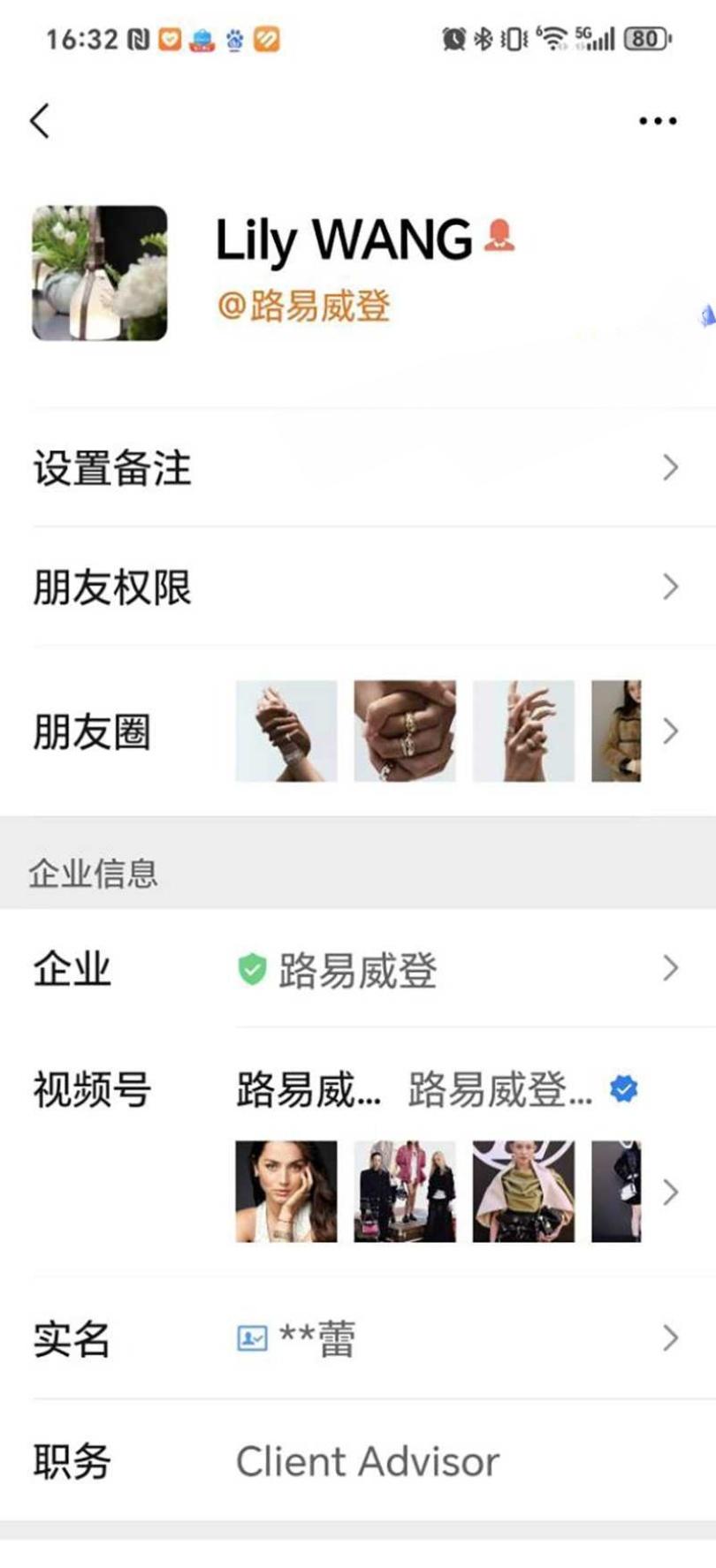Open the three-dot overflow menu
The height and width of the screenshot is (1568, 716).
point(658,121)
